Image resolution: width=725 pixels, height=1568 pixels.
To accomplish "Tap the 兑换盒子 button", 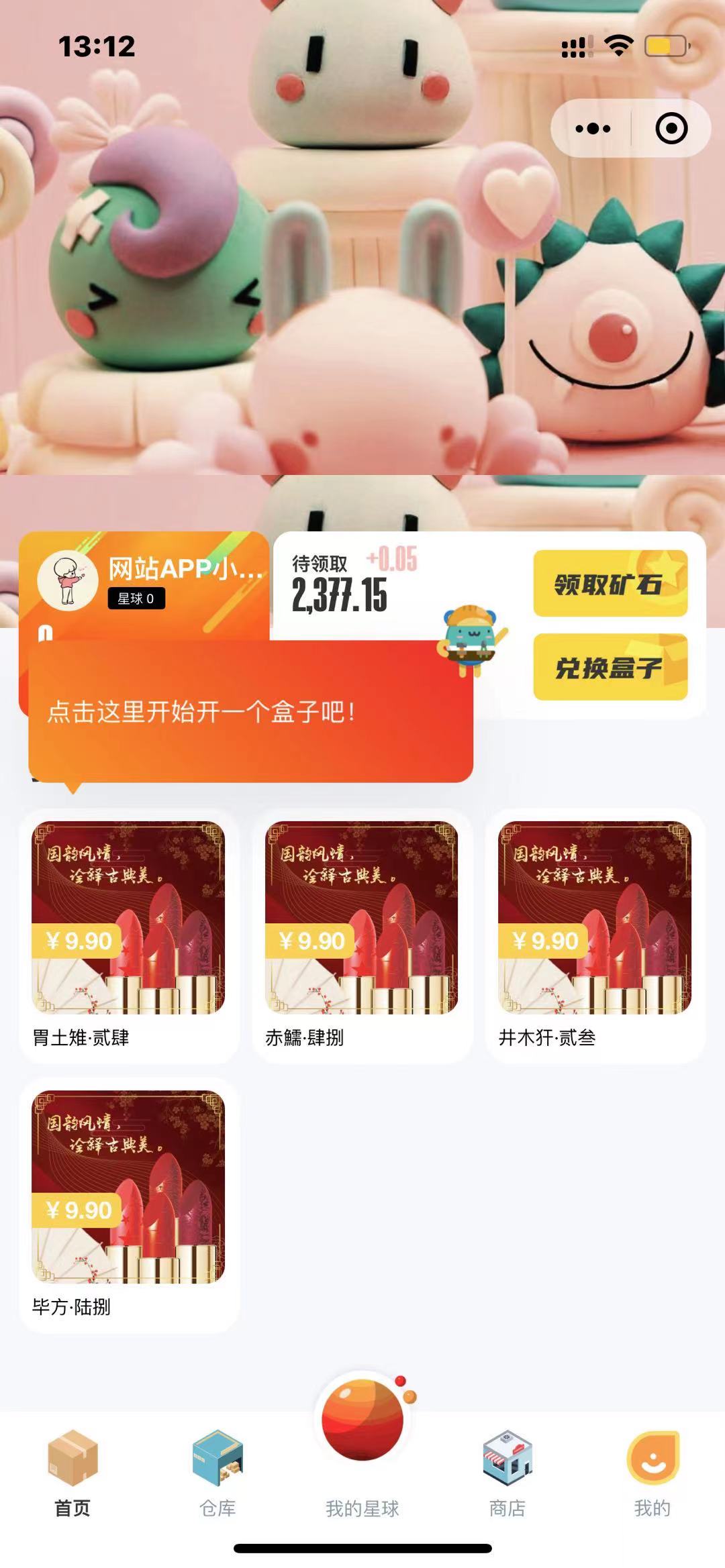I will click(x=610, y=667).
